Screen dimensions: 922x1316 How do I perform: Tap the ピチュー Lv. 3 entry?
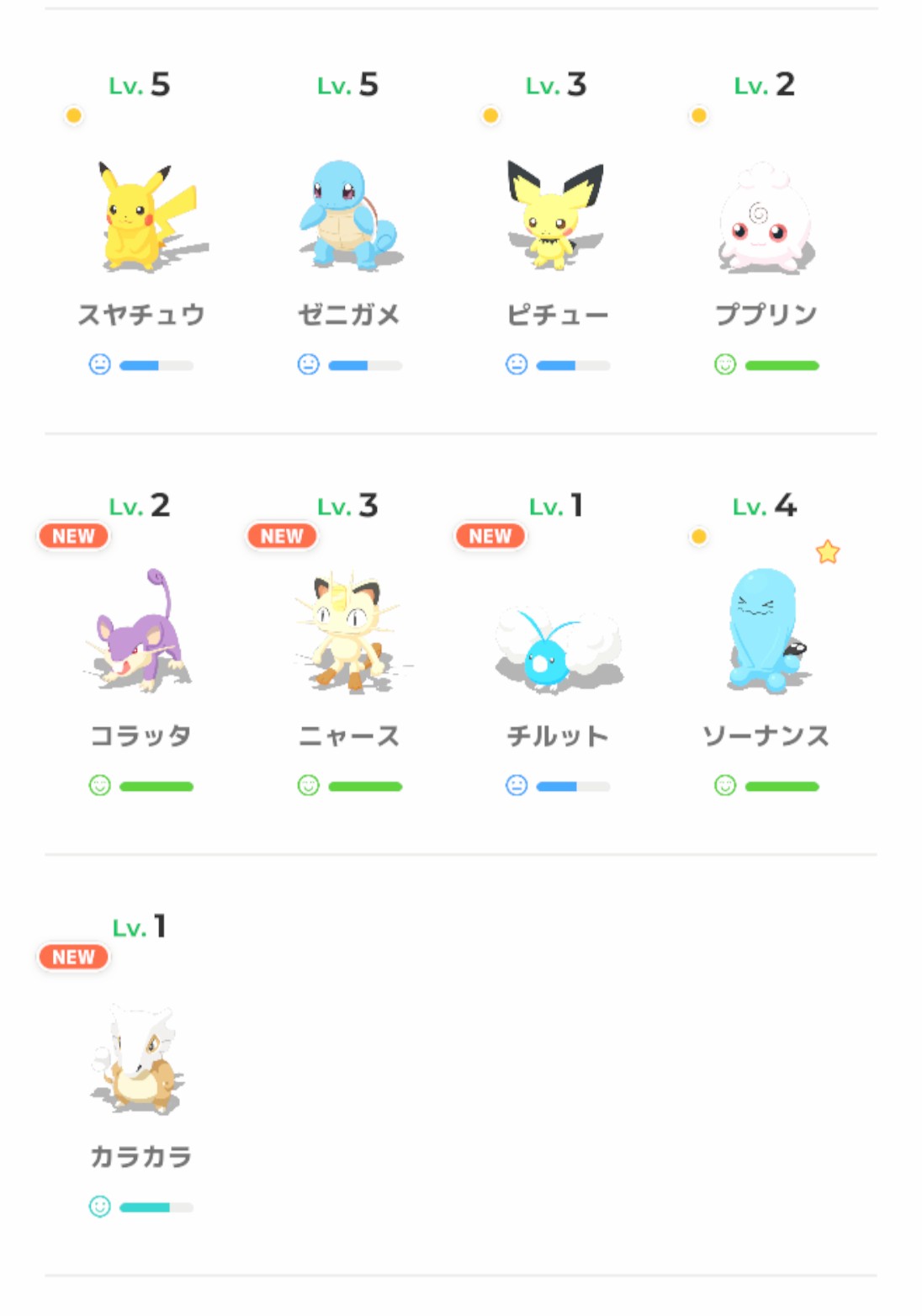pos(557,223)
